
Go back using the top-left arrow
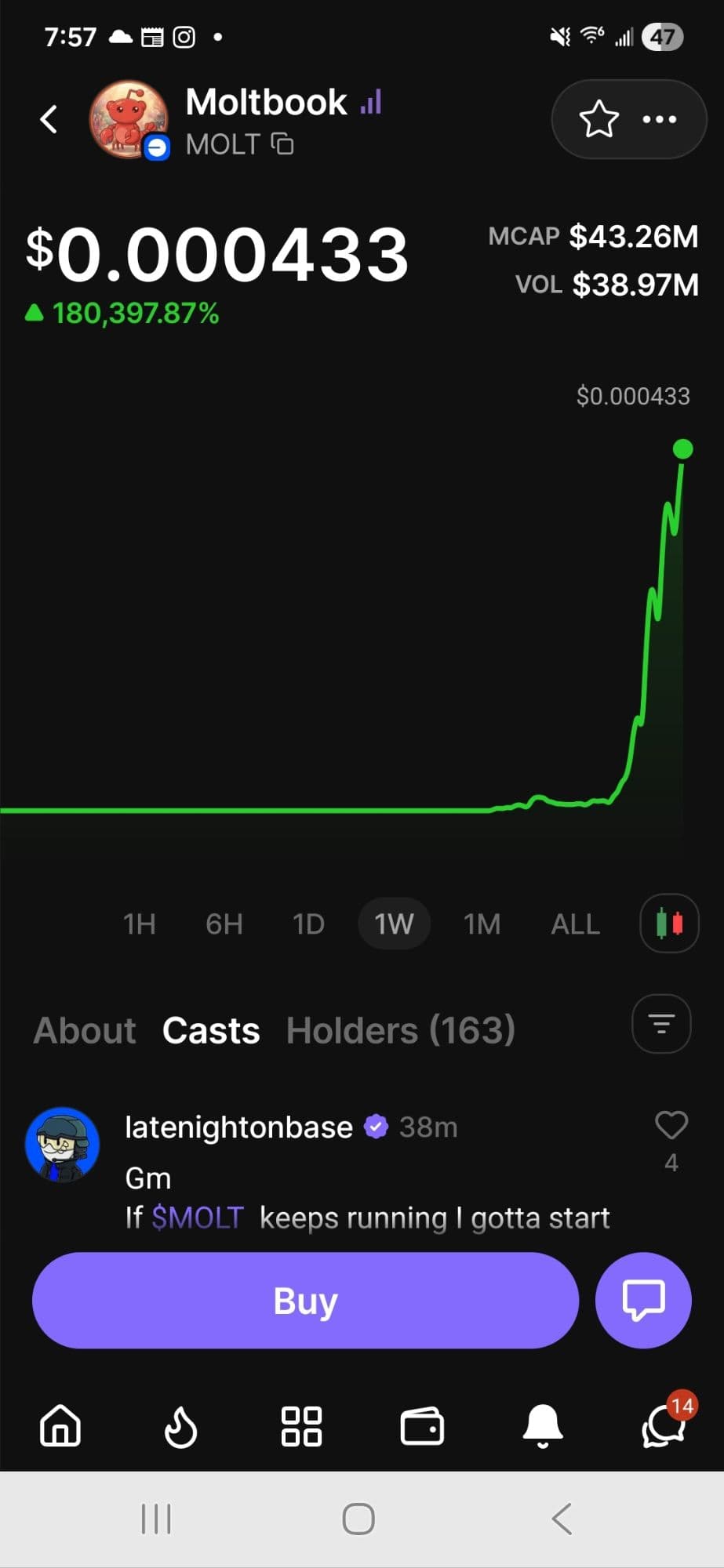click(x=49, y=119)
